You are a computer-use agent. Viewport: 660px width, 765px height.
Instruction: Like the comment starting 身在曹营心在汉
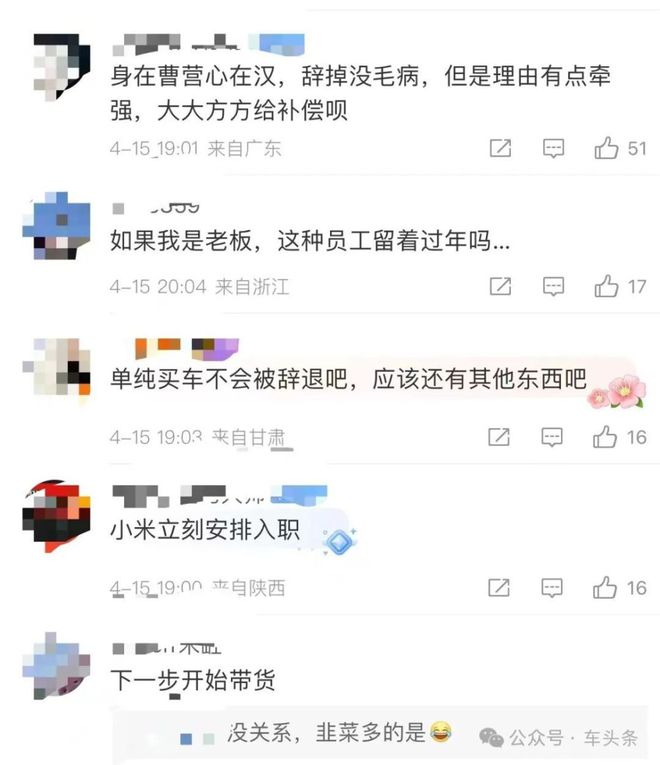607,149
